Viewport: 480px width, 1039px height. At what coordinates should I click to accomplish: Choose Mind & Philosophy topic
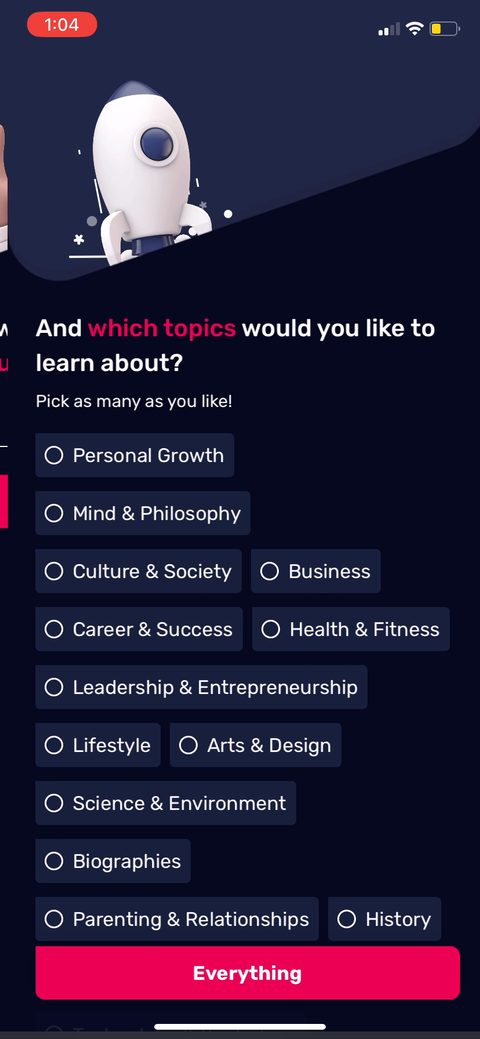click(143, 513)
